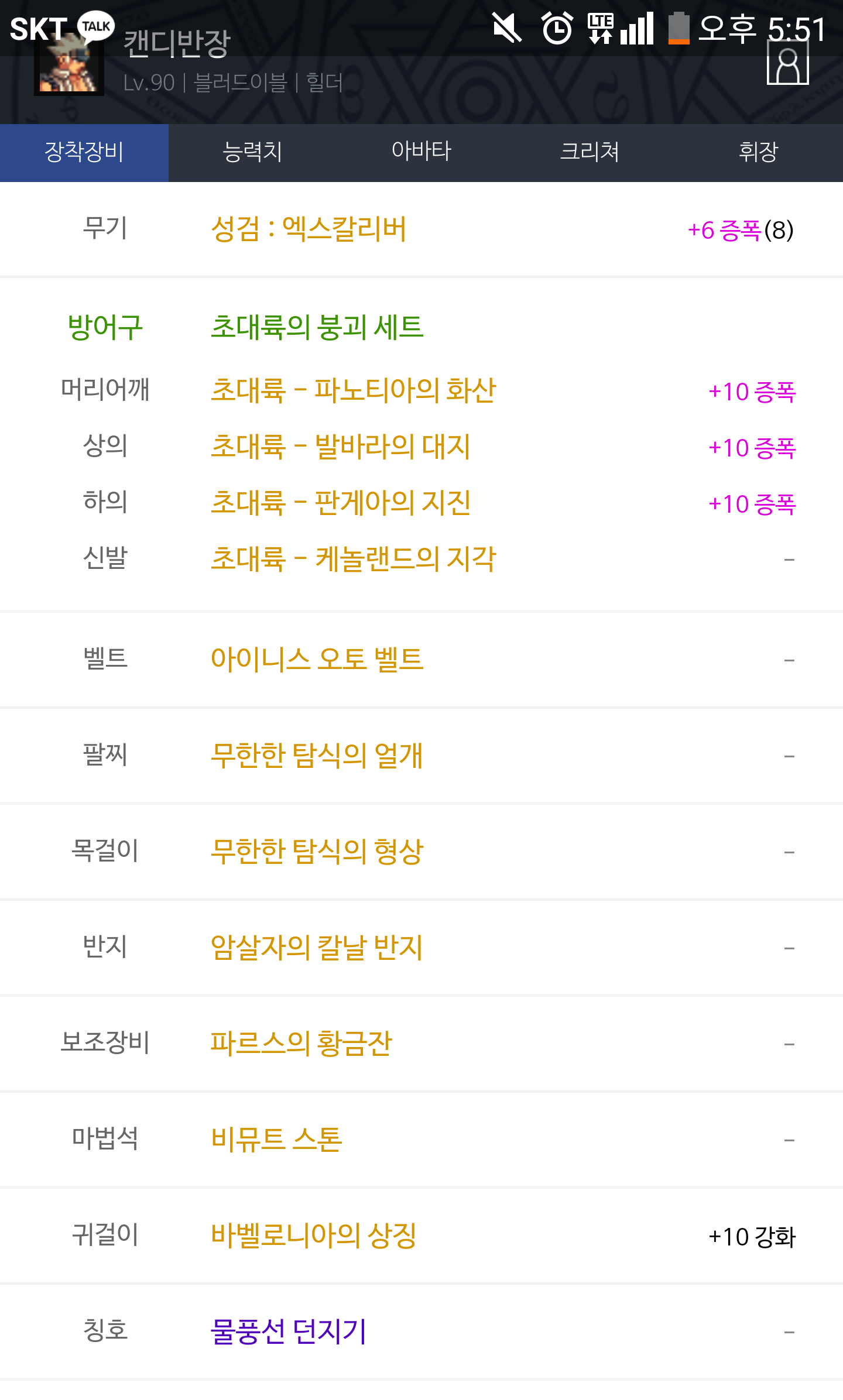
Task: Open 초대륙 - 케놀랜드의 지각 item
Action: tap(353, 559)
